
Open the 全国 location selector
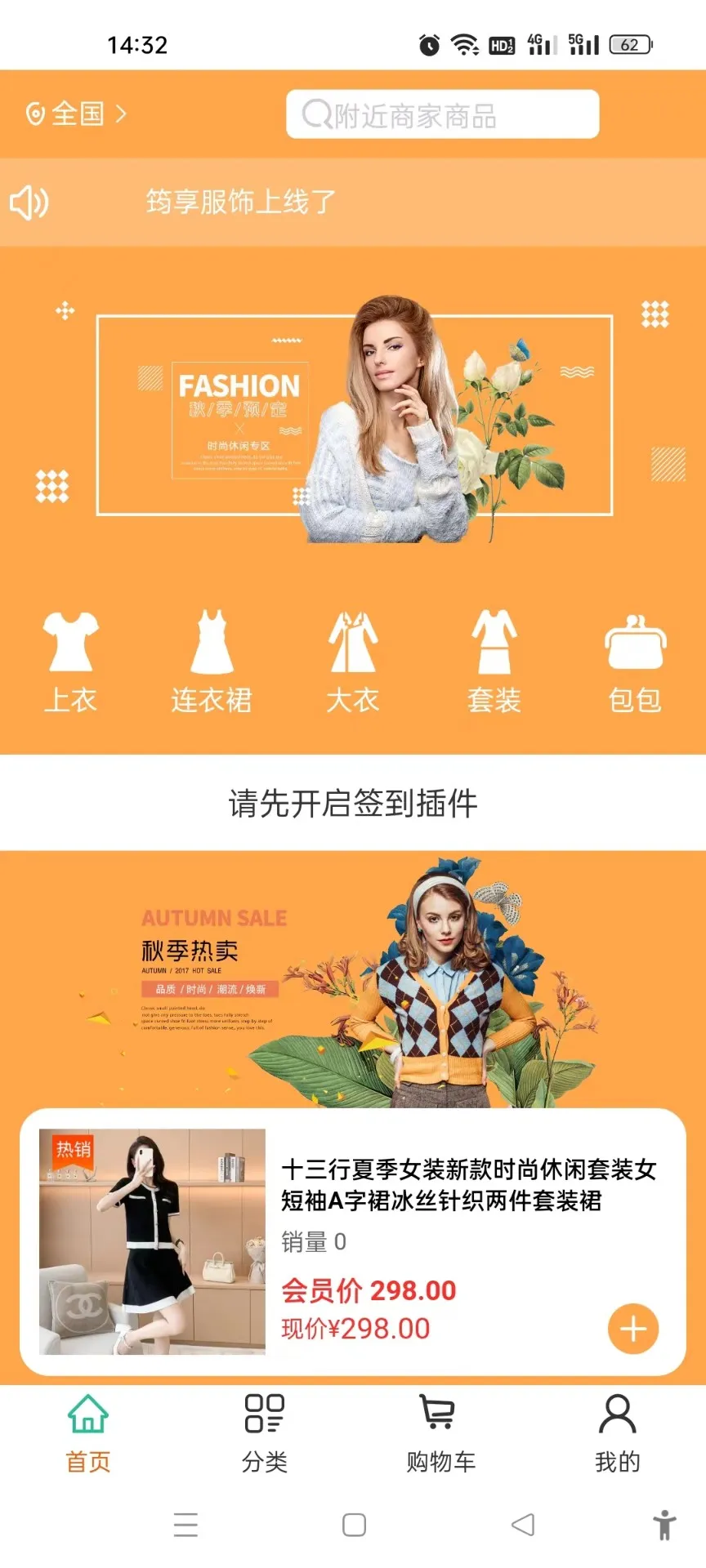point(77,114)
